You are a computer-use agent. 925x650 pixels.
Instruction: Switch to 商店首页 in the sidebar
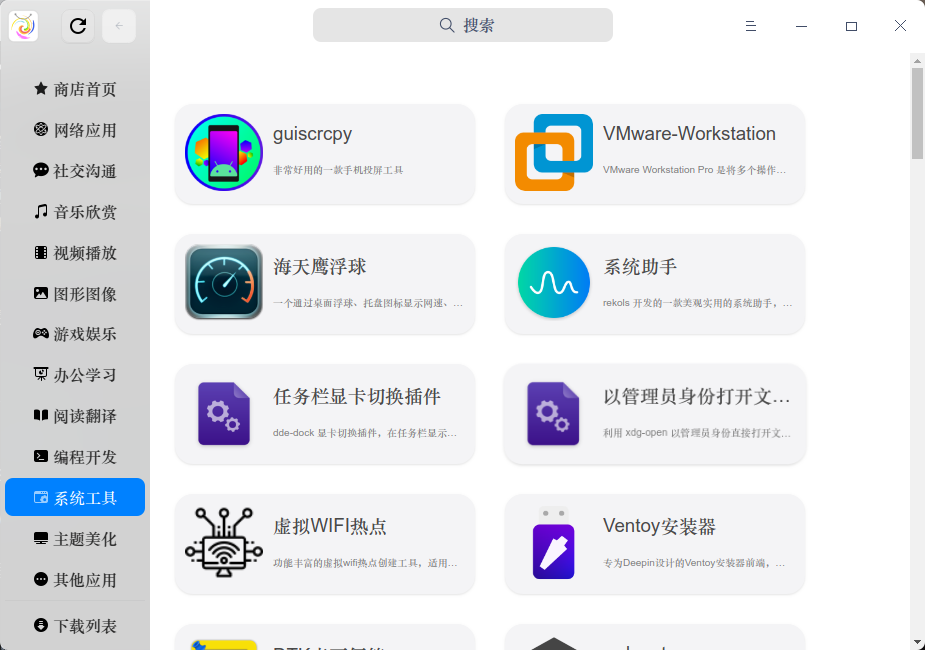[x=75, y=89]
